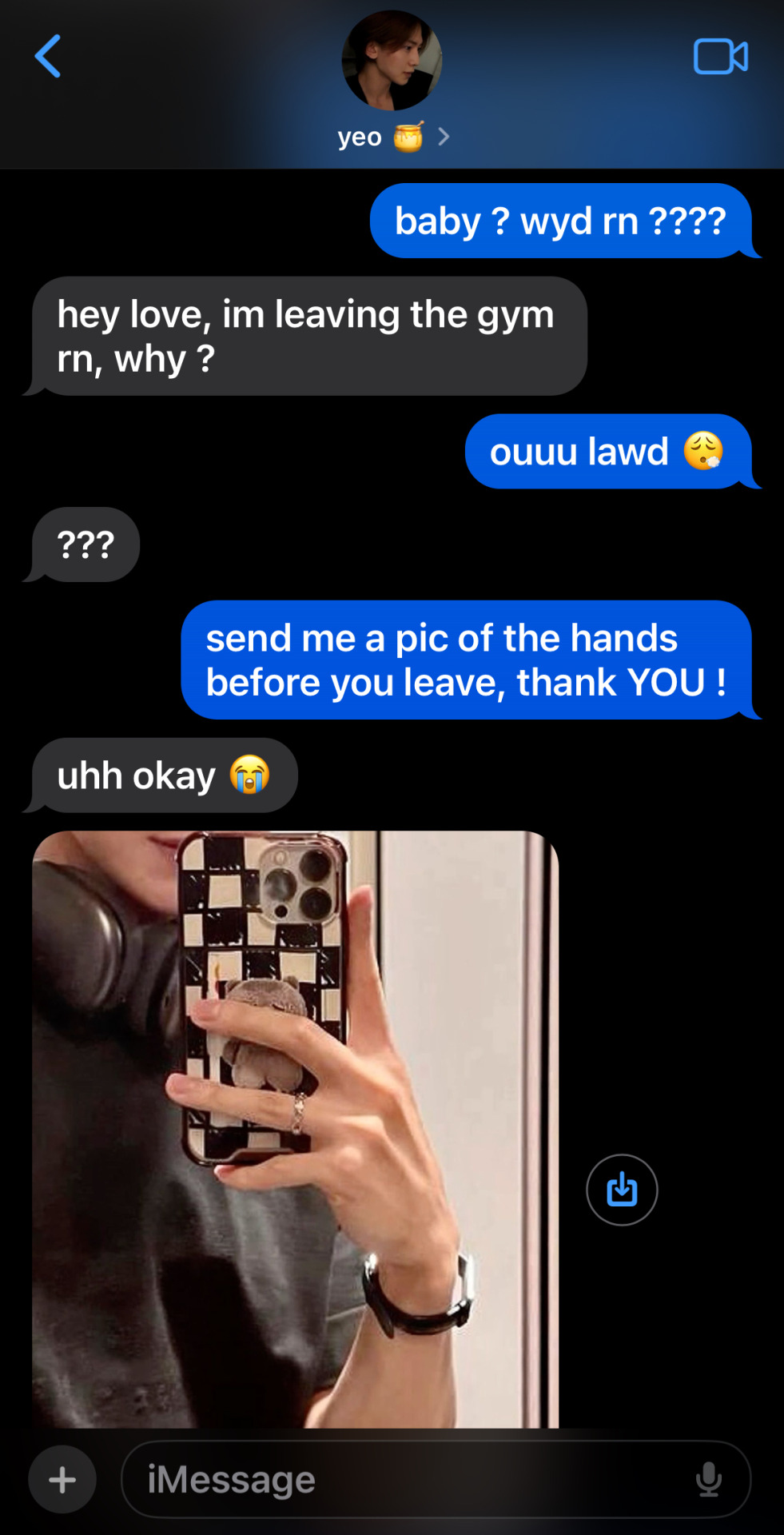
Task: Start a FaceTime video call
Action: click(720, 57)
